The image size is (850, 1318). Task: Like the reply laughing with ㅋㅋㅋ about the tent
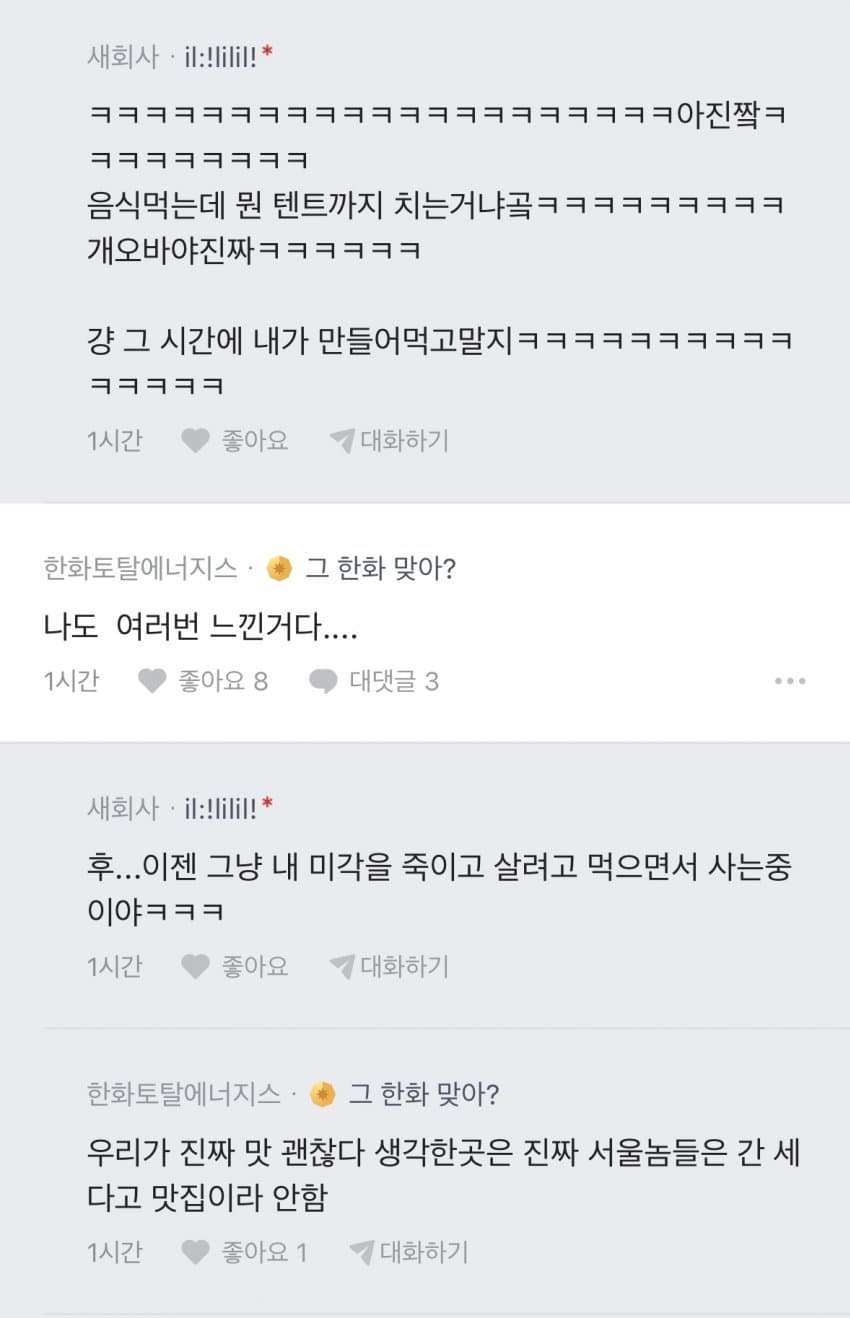point(235,440)
